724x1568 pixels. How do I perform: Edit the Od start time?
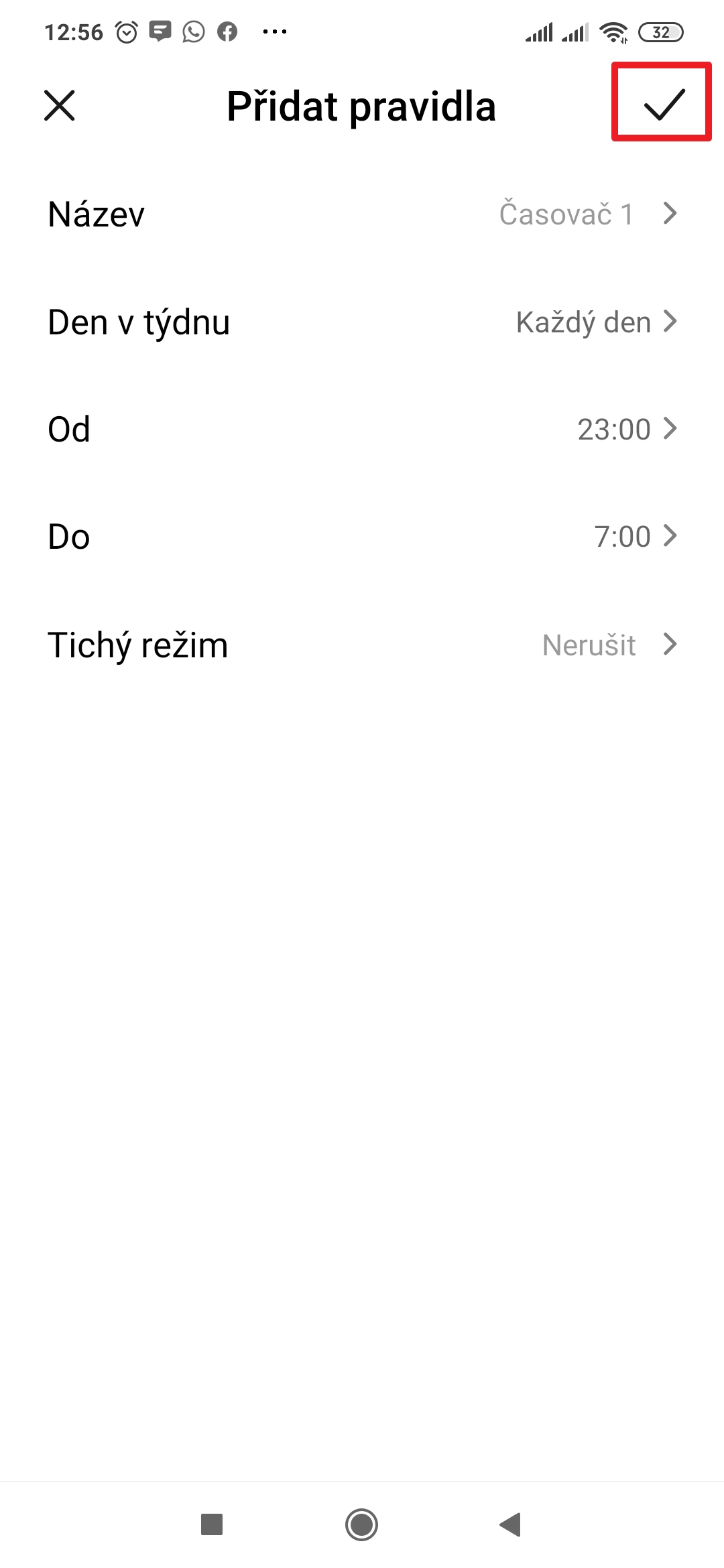point(362,429)
